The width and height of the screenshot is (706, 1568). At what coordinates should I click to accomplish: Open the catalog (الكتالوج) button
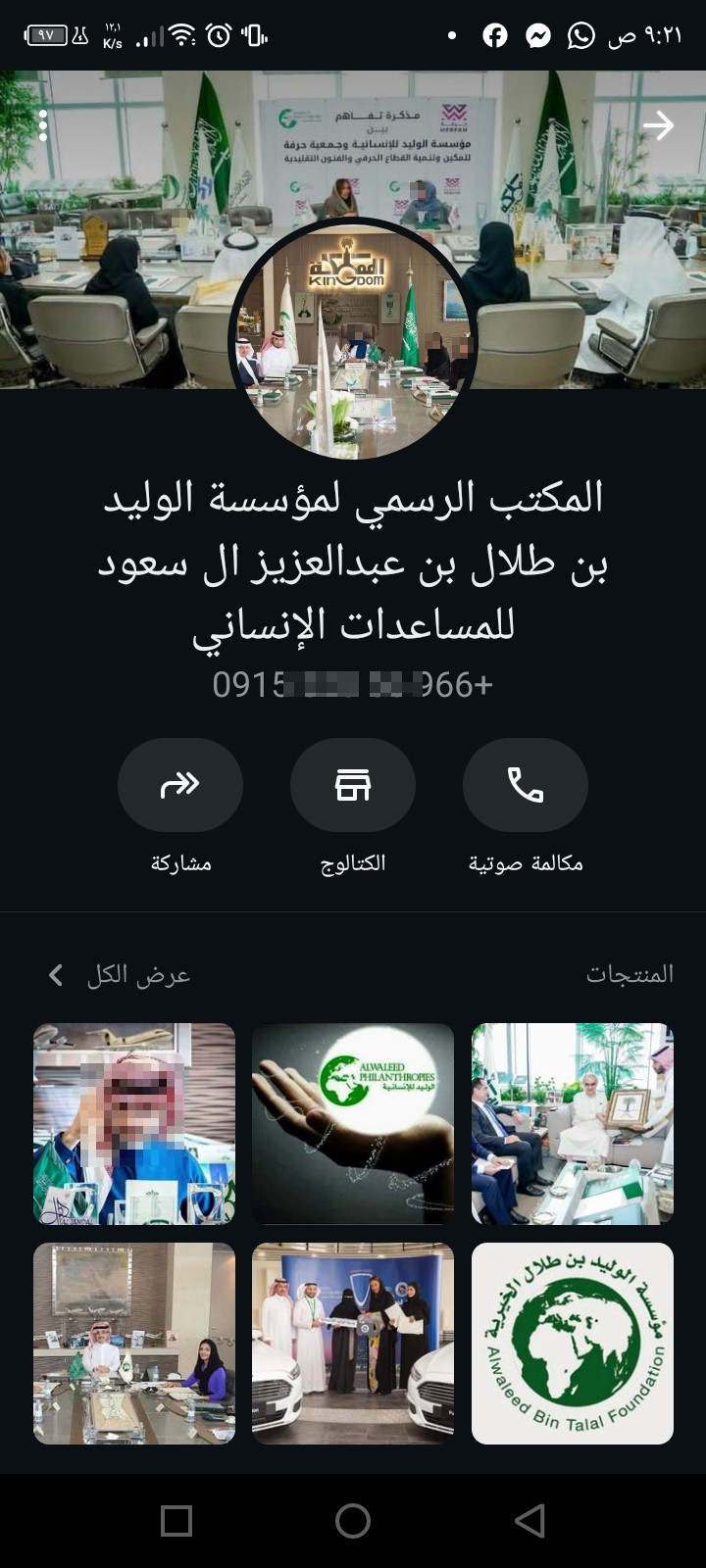point(353,785)
